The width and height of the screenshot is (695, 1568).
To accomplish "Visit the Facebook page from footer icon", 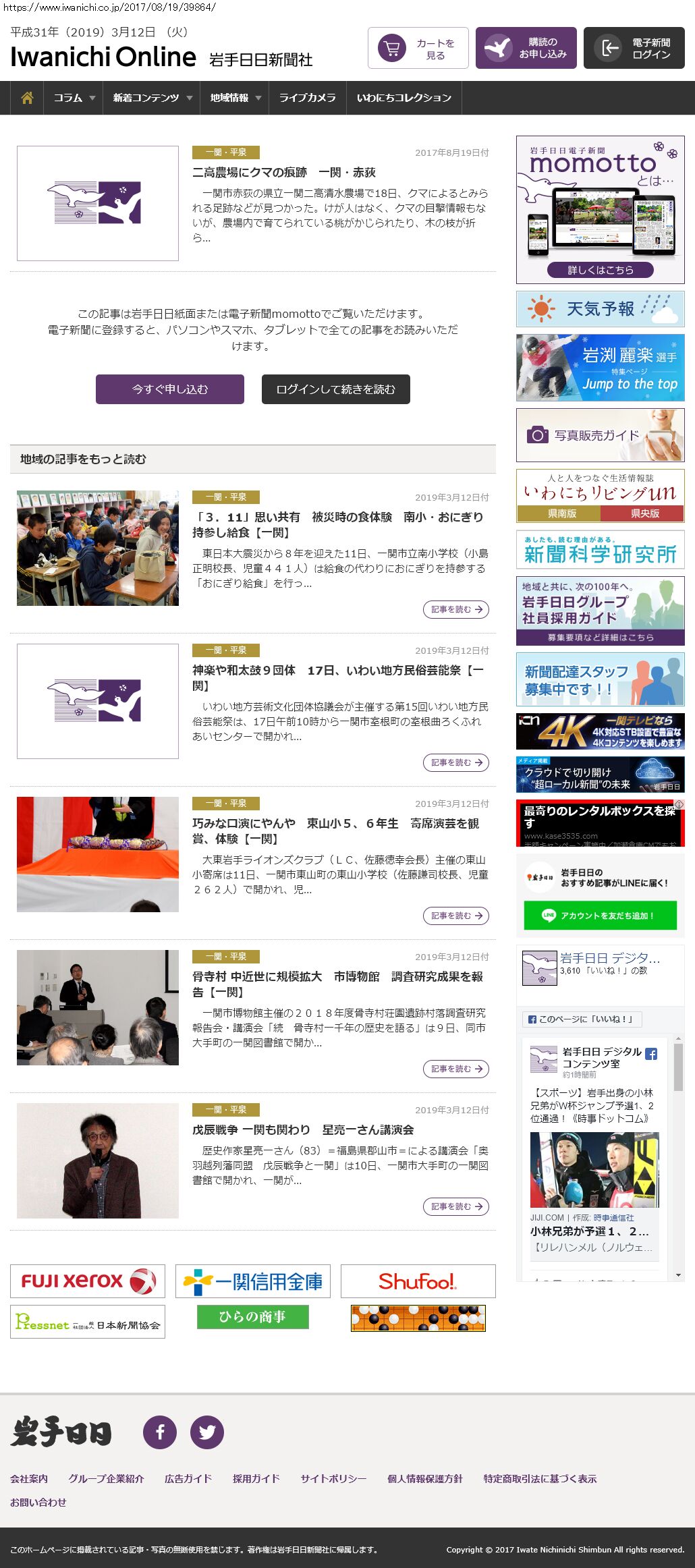I will (x=160, y=1432).
